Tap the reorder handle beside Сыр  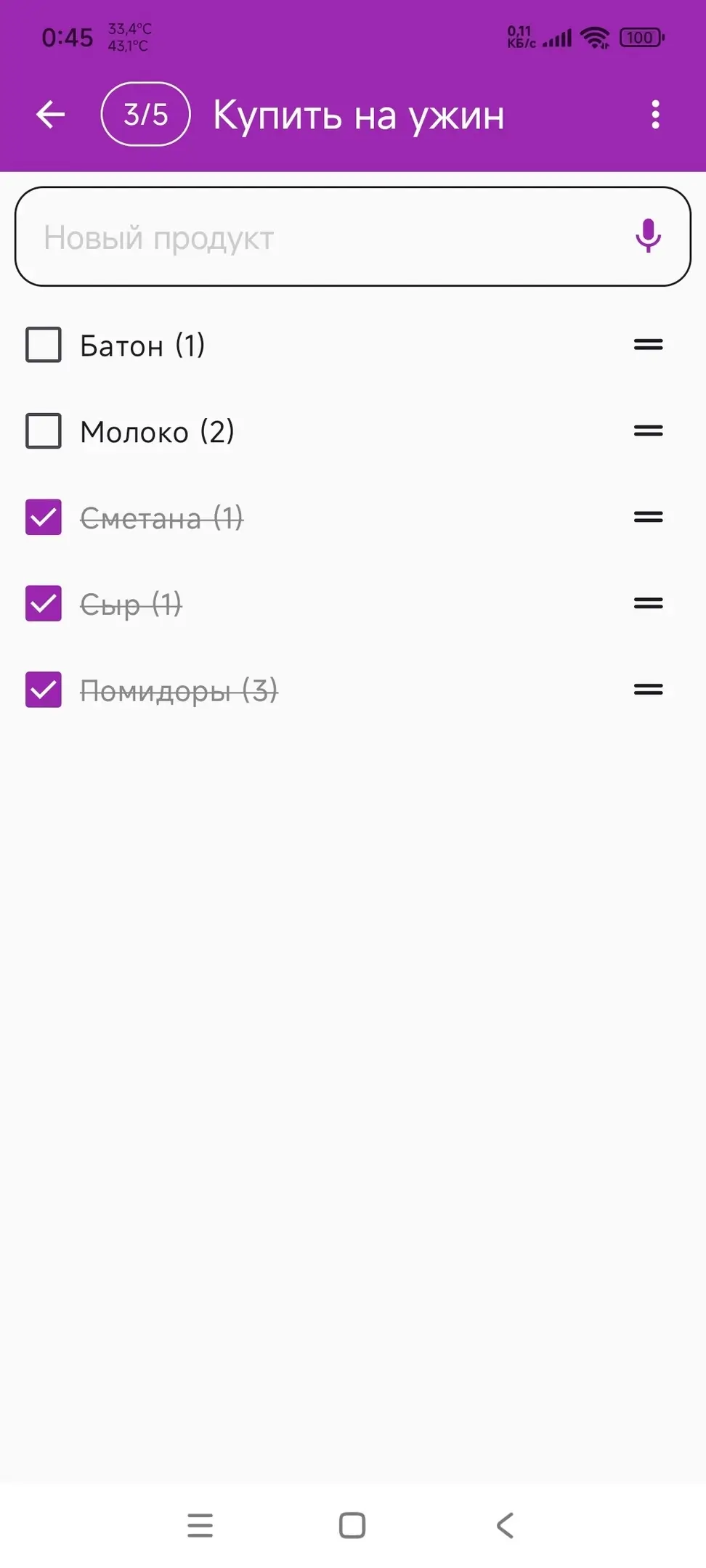click(648, 603)
